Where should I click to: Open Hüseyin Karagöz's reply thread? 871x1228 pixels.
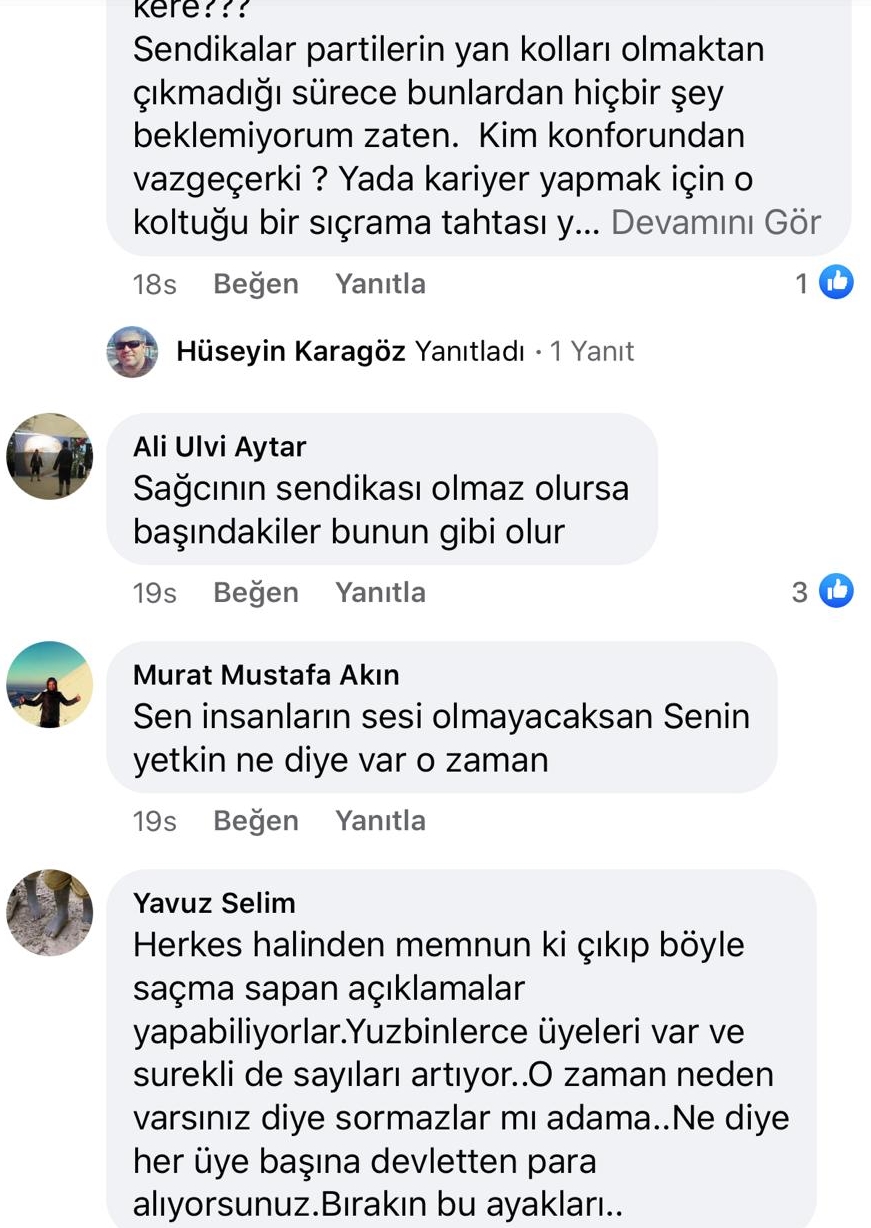[405, 351]
